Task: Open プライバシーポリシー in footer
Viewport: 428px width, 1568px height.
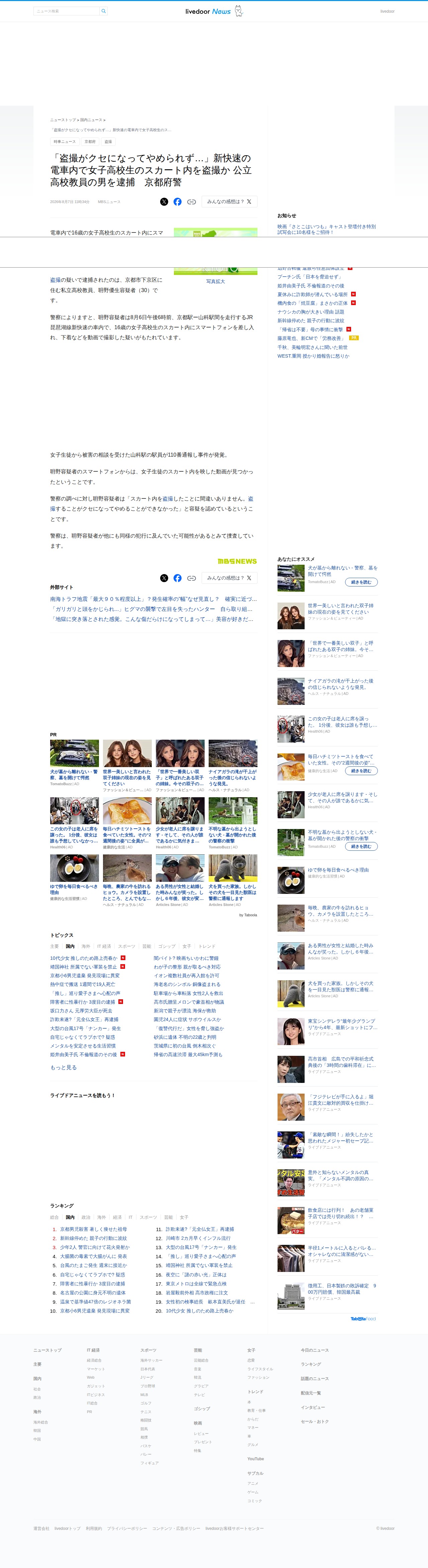Action: pos(127,1529)
